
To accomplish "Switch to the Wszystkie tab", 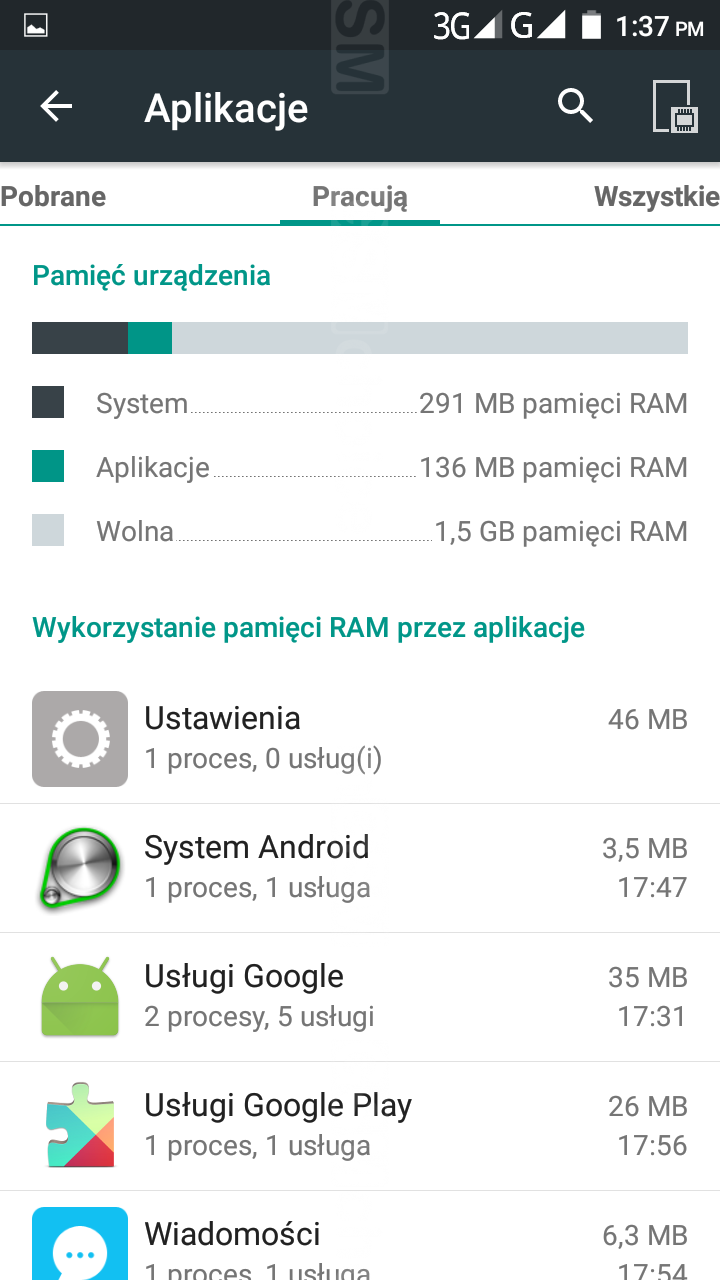I will click(x=656, y=196).
